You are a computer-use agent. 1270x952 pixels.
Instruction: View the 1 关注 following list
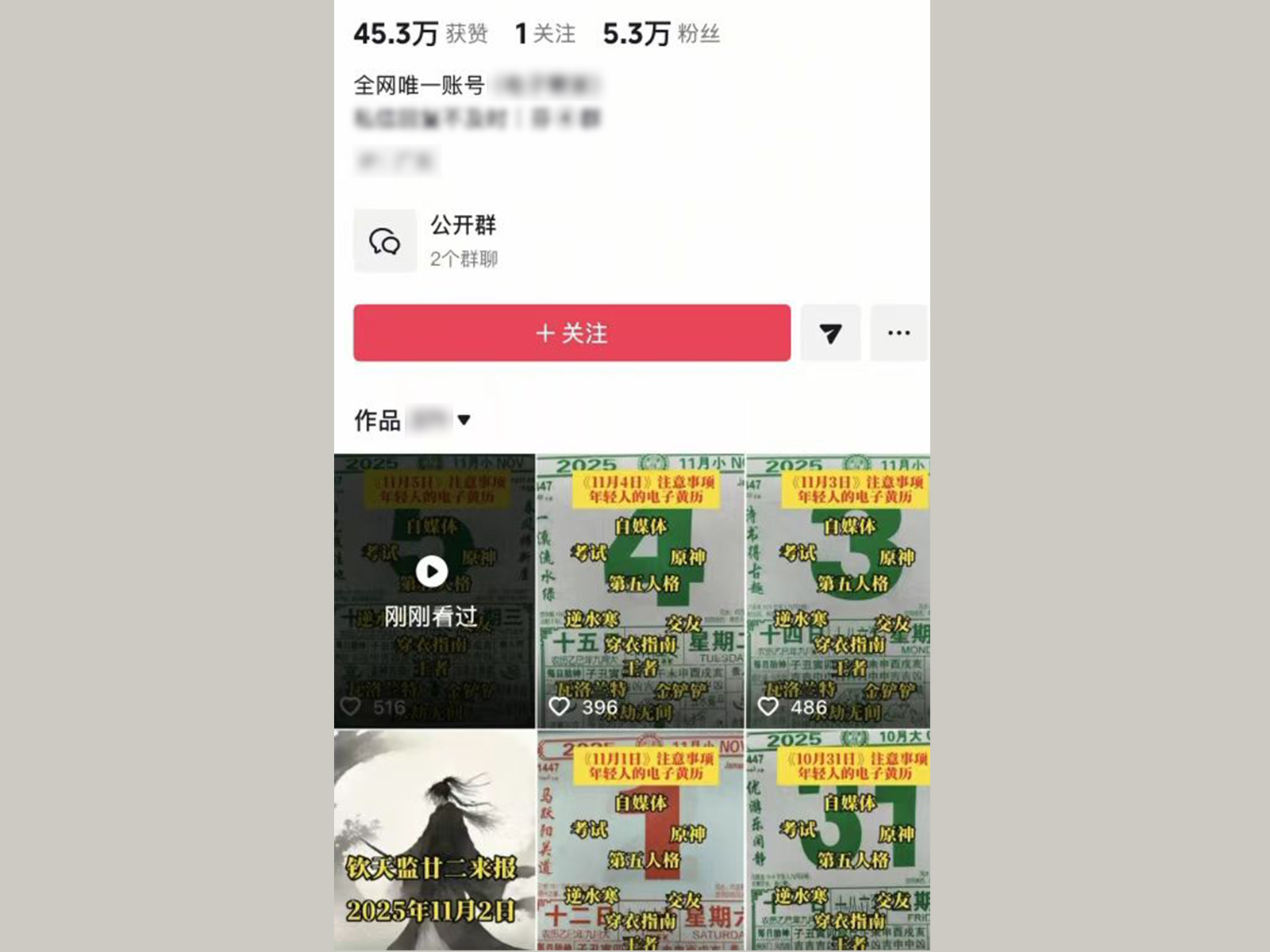pyautogui.click(x=545, y=34)
